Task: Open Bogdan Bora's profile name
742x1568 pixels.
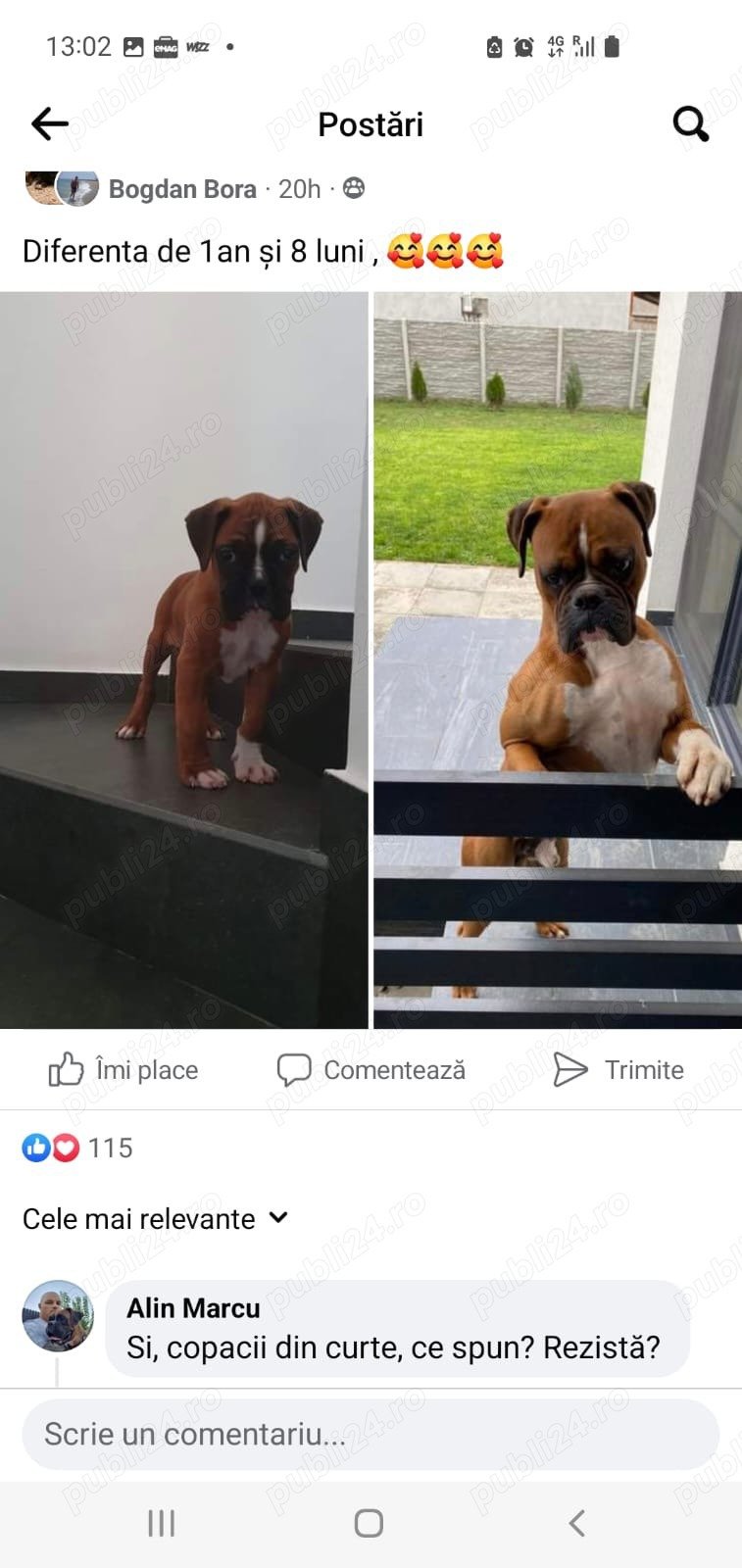Action: (x=182, y=189)
